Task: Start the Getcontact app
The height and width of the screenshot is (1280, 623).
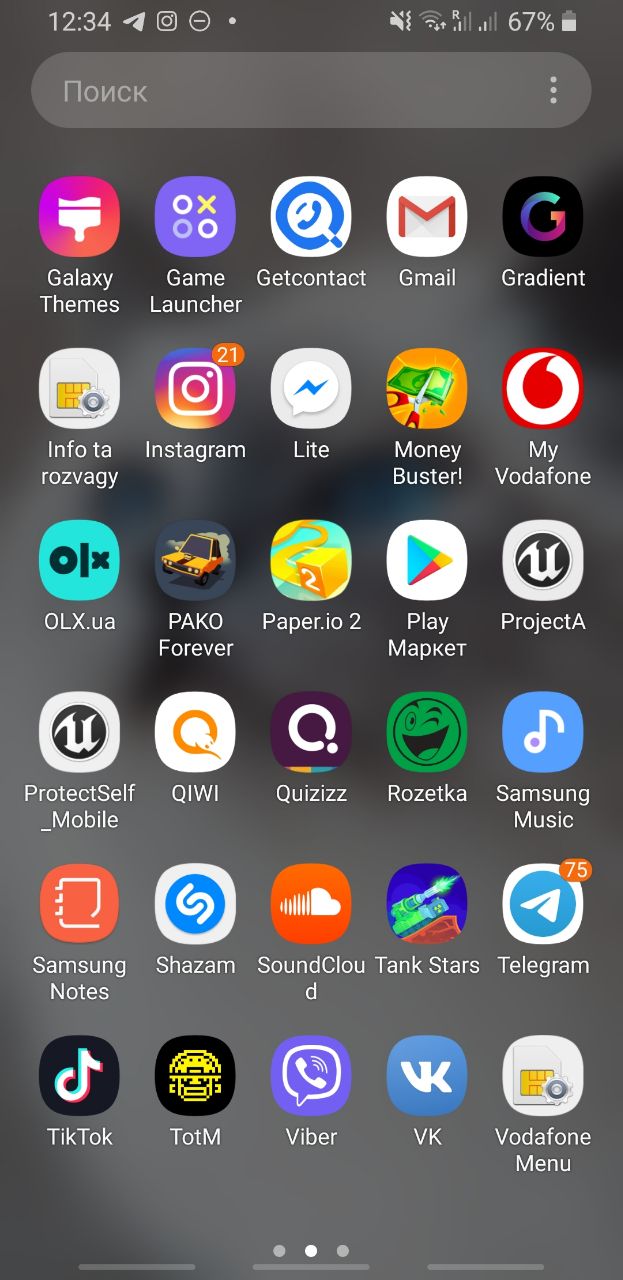Action: tap(311, 217)
